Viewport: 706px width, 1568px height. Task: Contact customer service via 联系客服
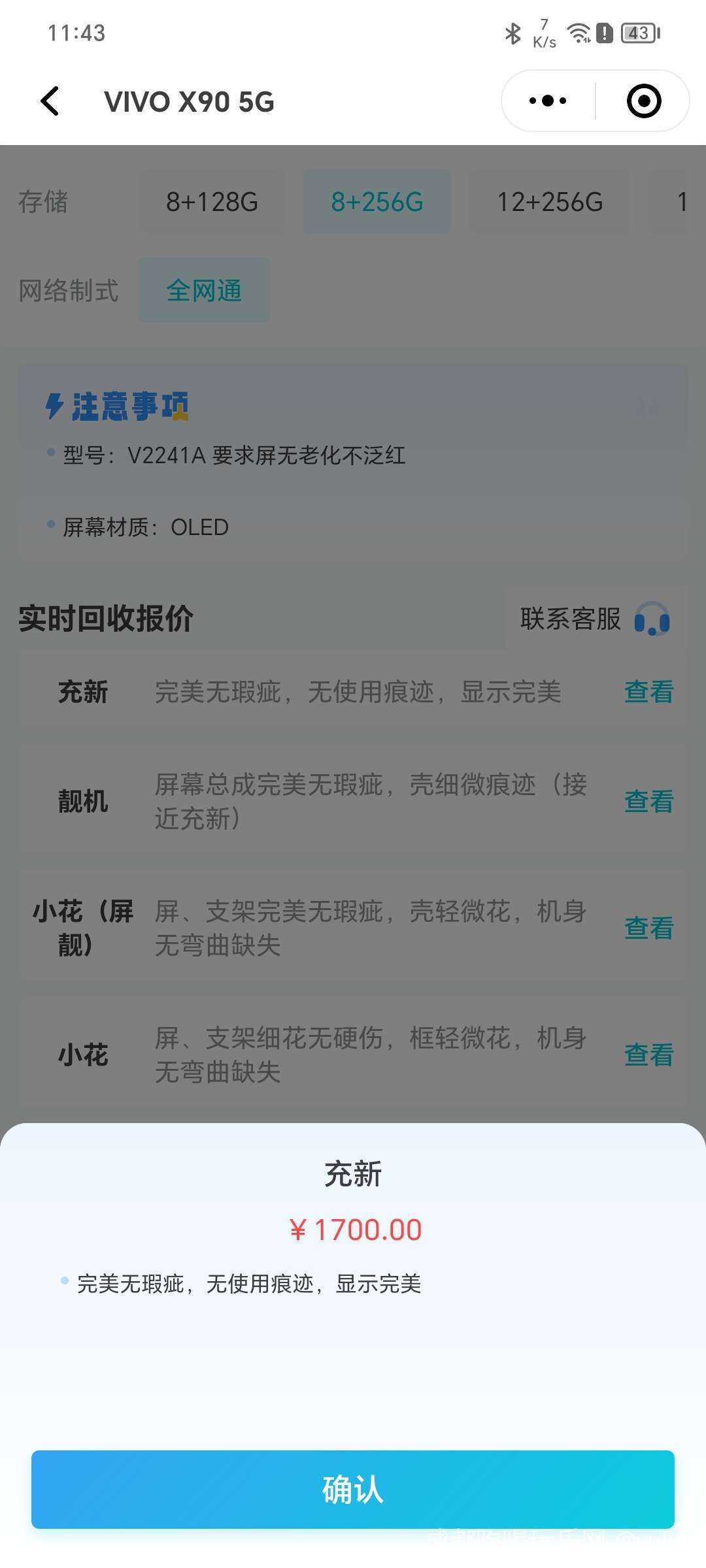tap(595, 619)
